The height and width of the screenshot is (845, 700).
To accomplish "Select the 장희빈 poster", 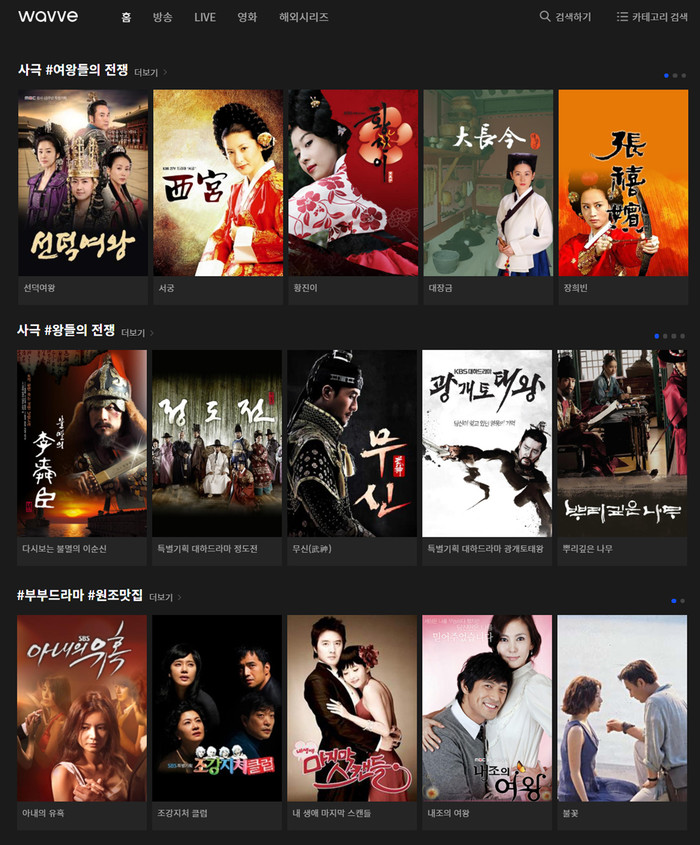I will (622, 183).
